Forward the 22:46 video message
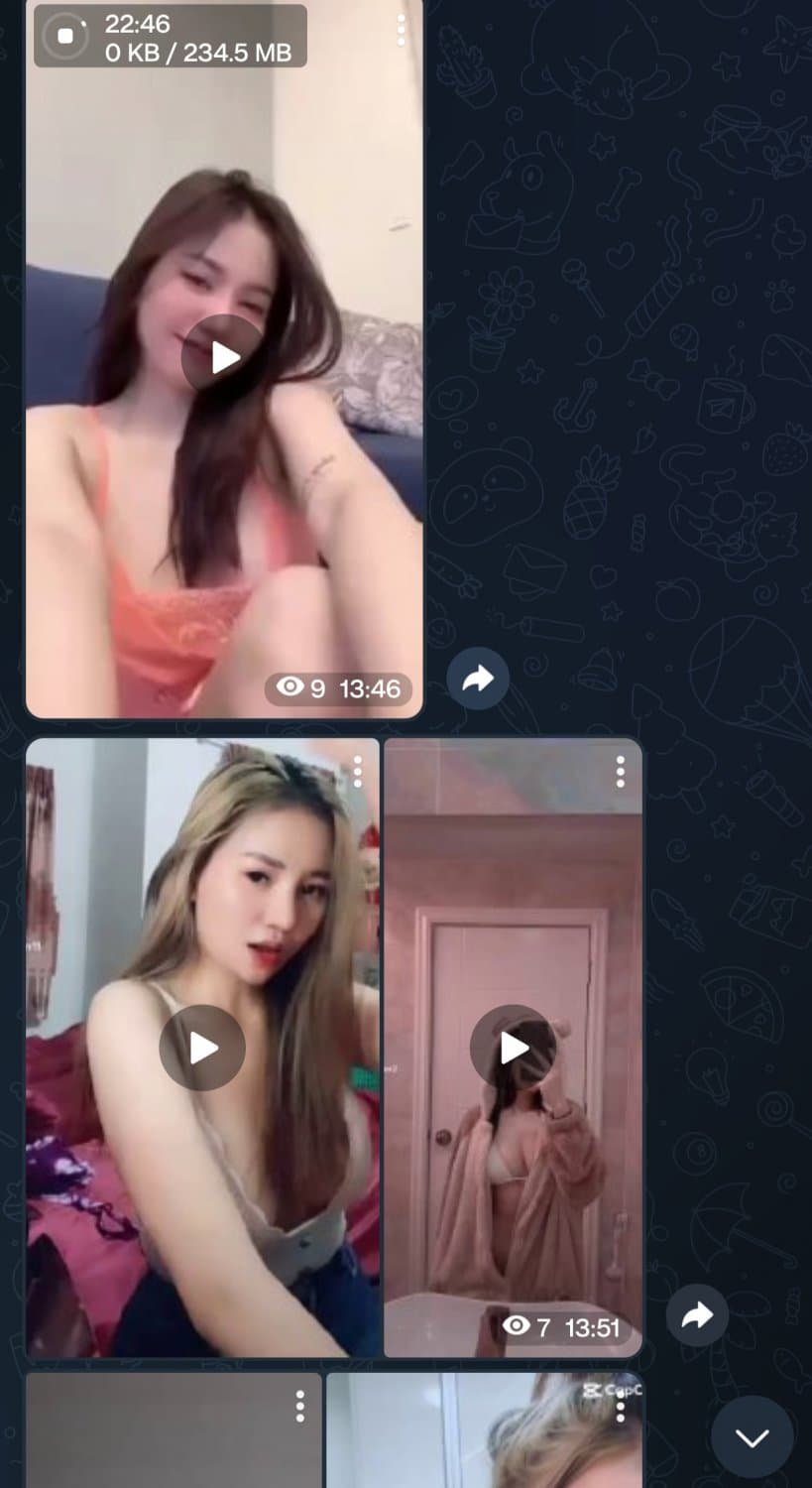This screenshot has width=812, height=1488. click(478, 678)
